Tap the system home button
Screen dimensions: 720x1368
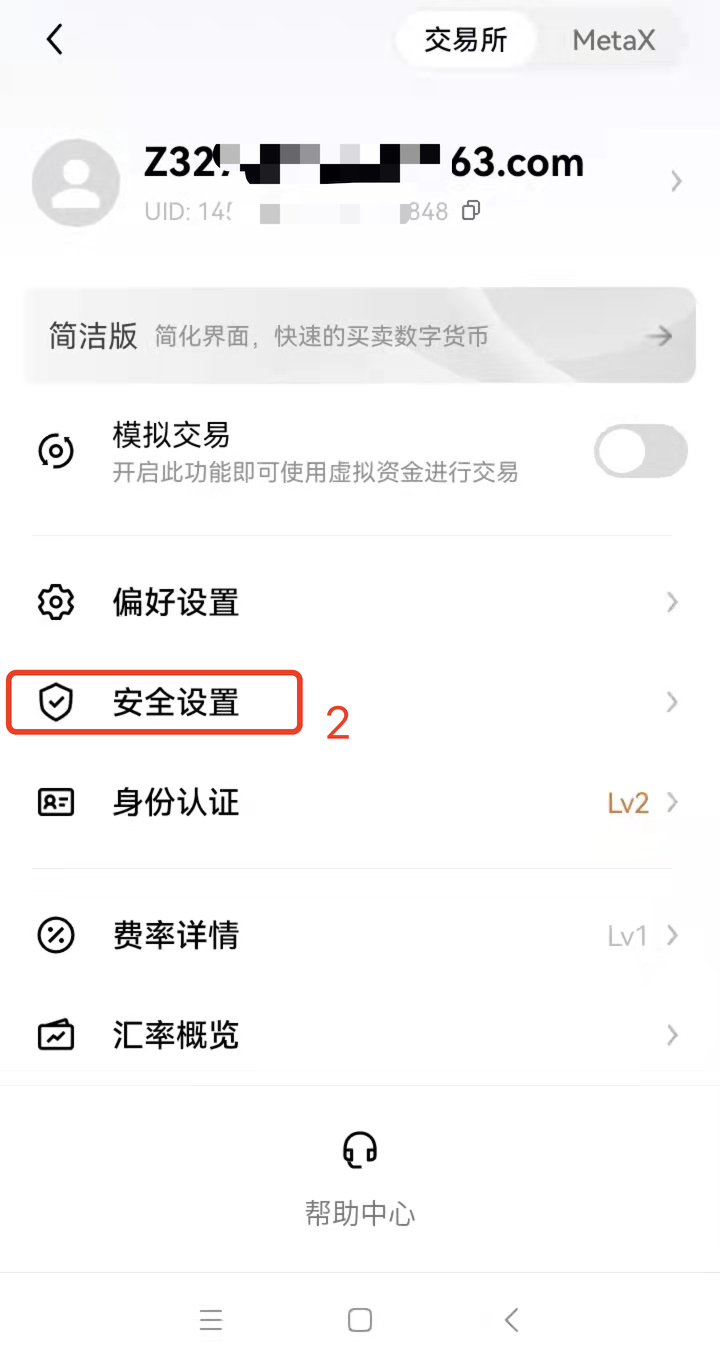(360, 1320)
